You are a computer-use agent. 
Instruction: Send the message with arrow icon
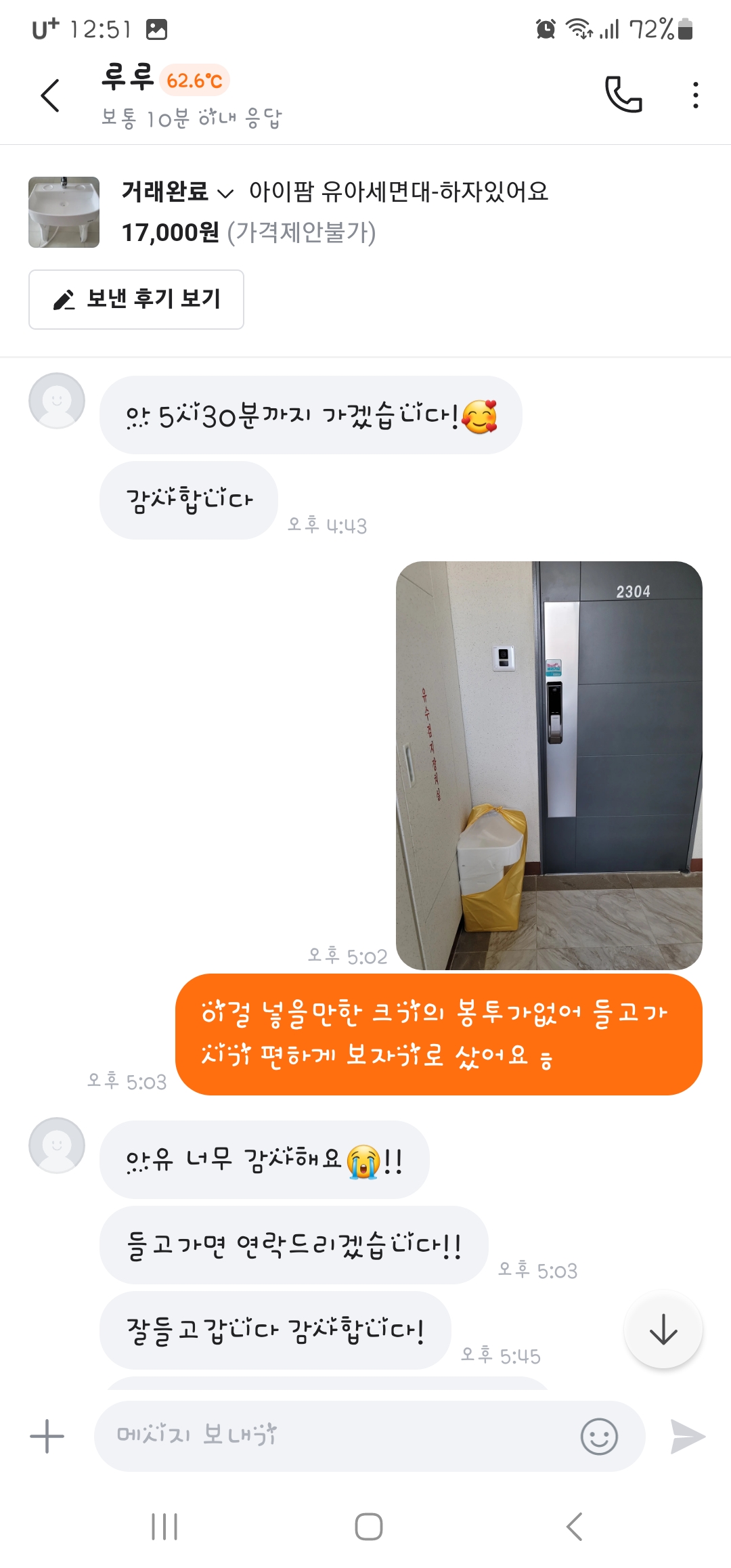pyautogui.click(x=687, y=1436)
